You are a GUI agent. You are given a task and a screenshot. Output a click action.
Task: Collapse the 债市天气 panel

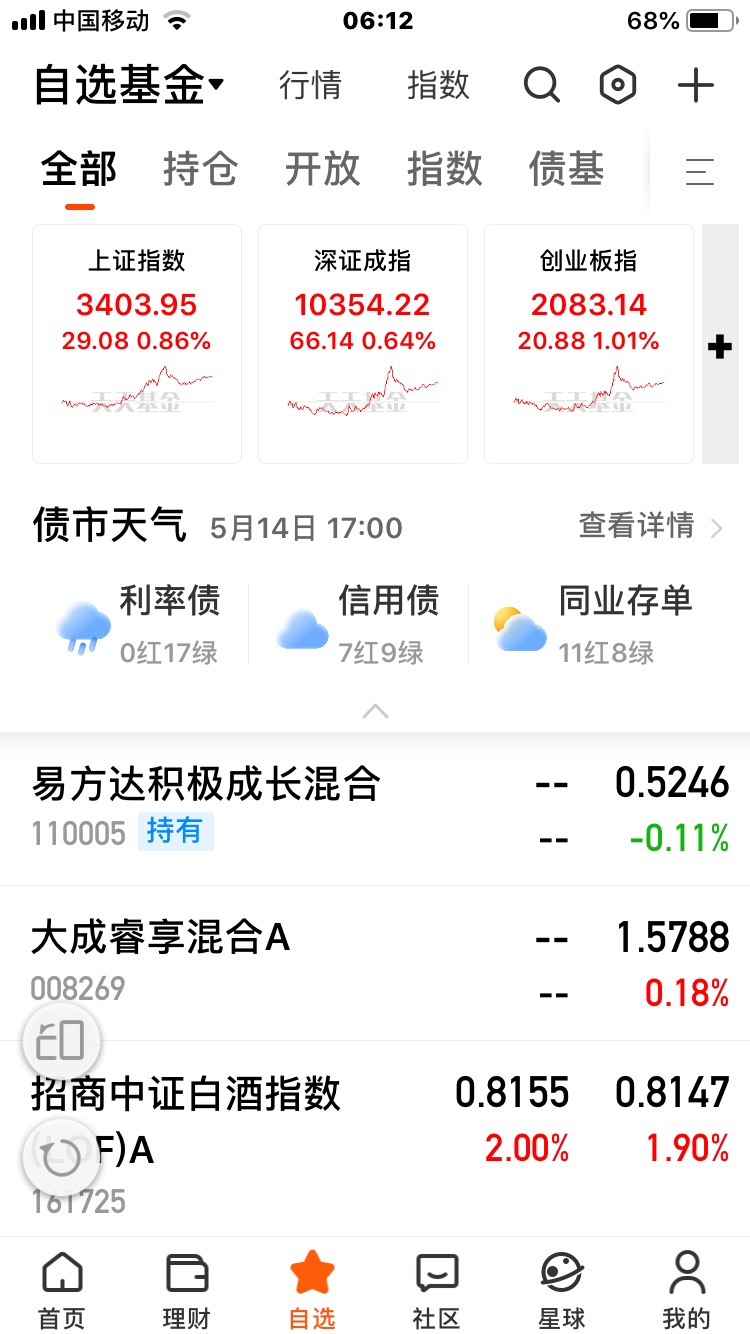375,712
